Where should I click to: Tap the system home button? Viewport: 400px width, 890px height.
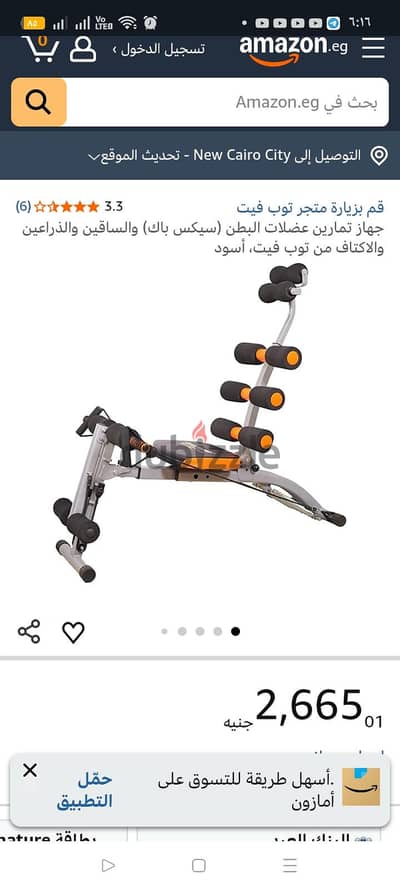coord(199,865)
